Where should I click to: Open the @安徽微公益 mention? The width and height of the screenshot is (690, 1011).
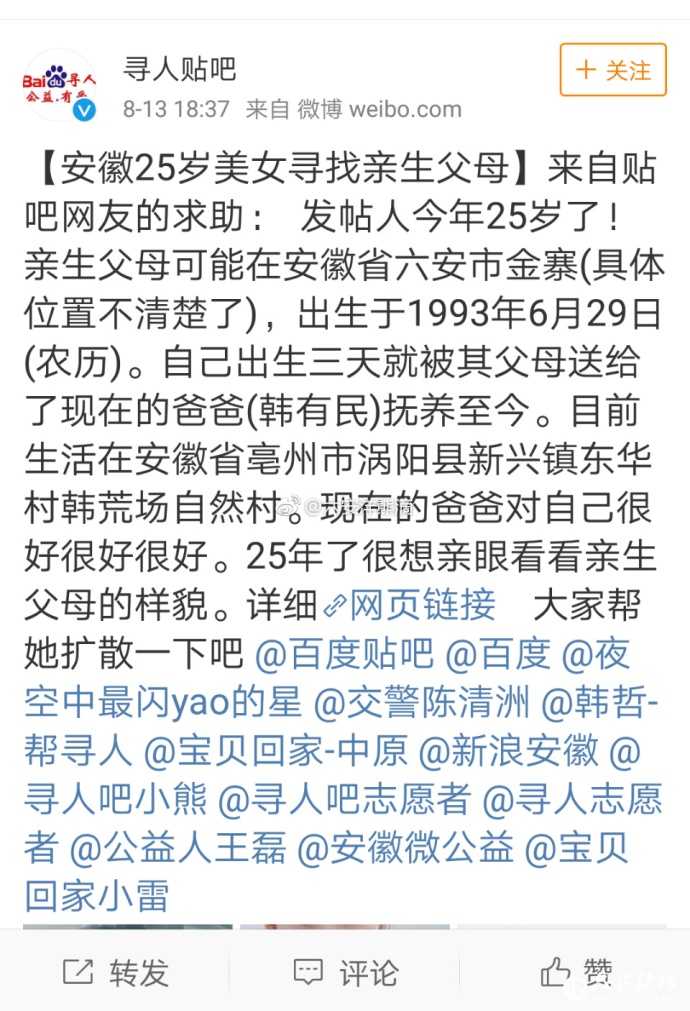pyautogui.click(x=407, y=848)
